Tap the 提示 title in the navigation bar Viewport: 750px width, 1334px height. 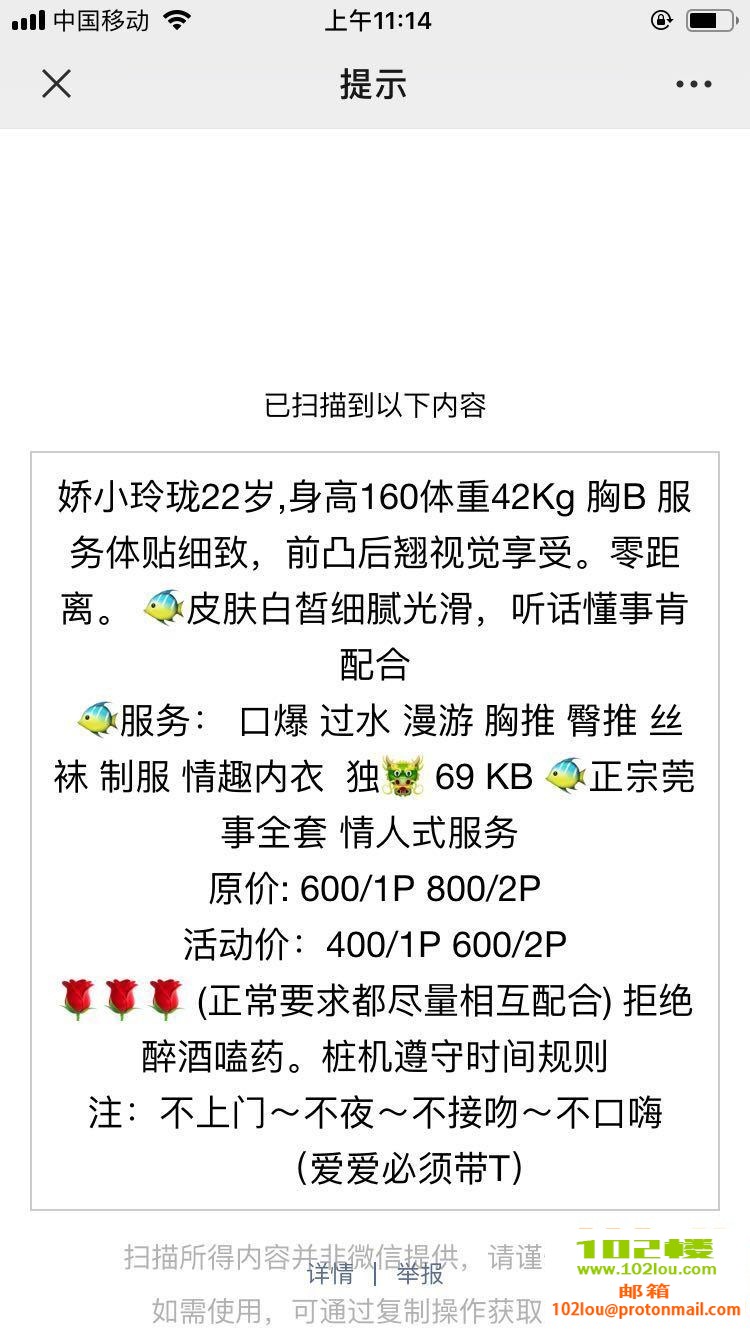coord(374,84)
